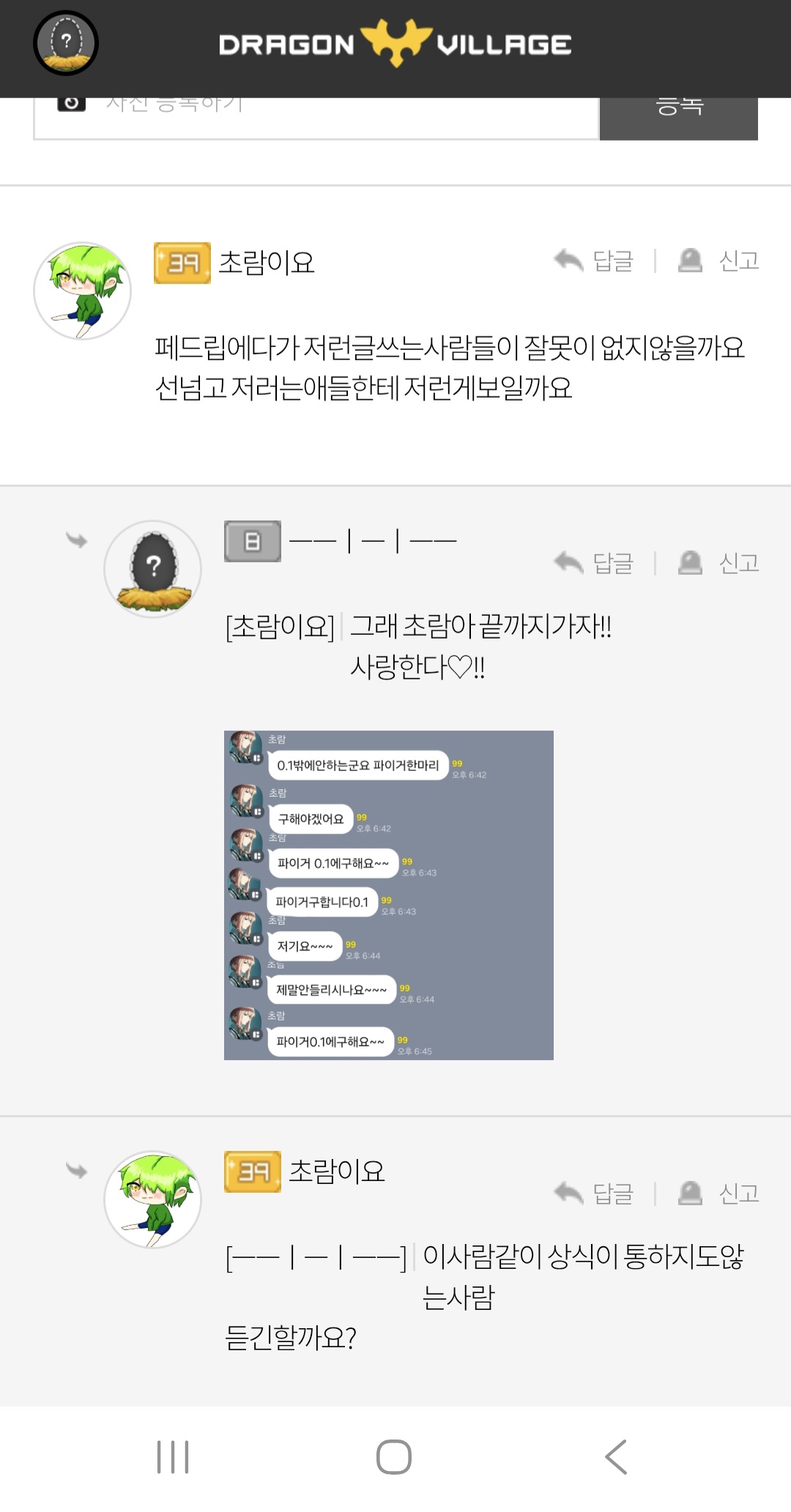Reply to 초람이요's last nested comment
Image resolution: width=791 pixels, height=1512 pixels.
coord(594,1193)
